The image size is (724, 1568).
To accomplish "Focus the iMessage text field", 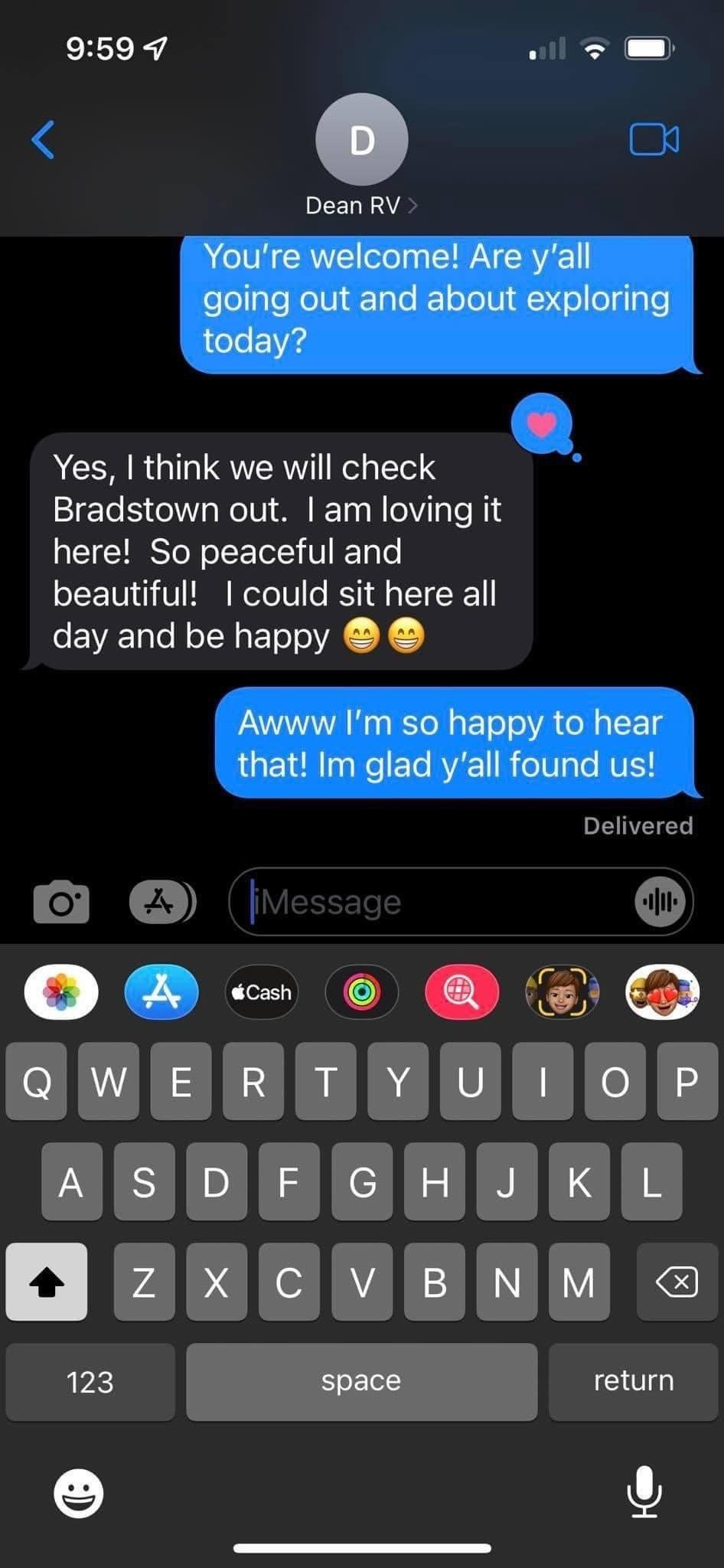I will (x=436, y=902).
